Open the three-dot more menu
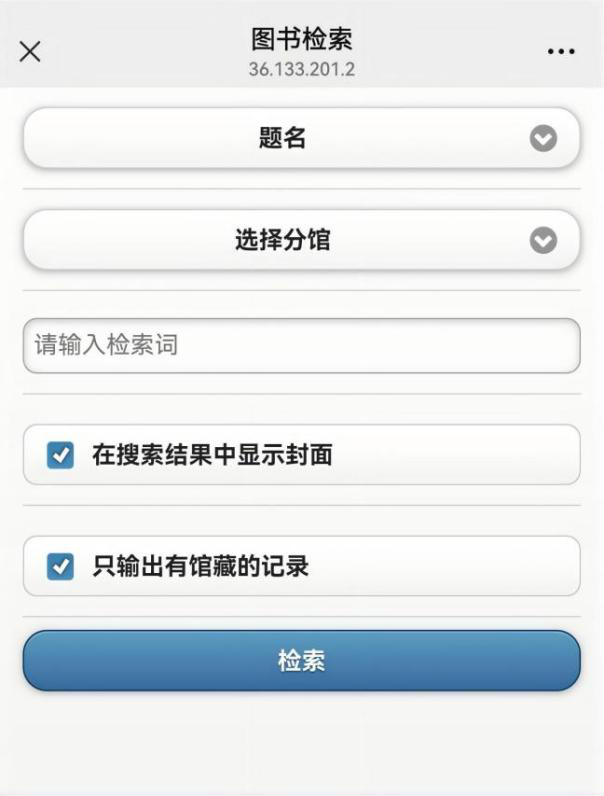The height and width of the screenshot is (796, 604). pos(561,52)
